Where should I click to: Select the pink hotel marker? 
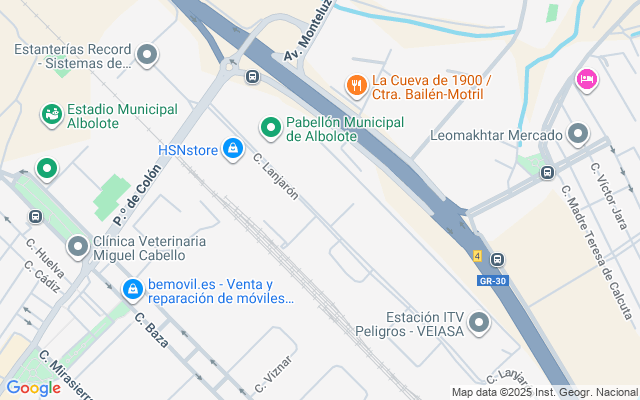click(586, 78)
